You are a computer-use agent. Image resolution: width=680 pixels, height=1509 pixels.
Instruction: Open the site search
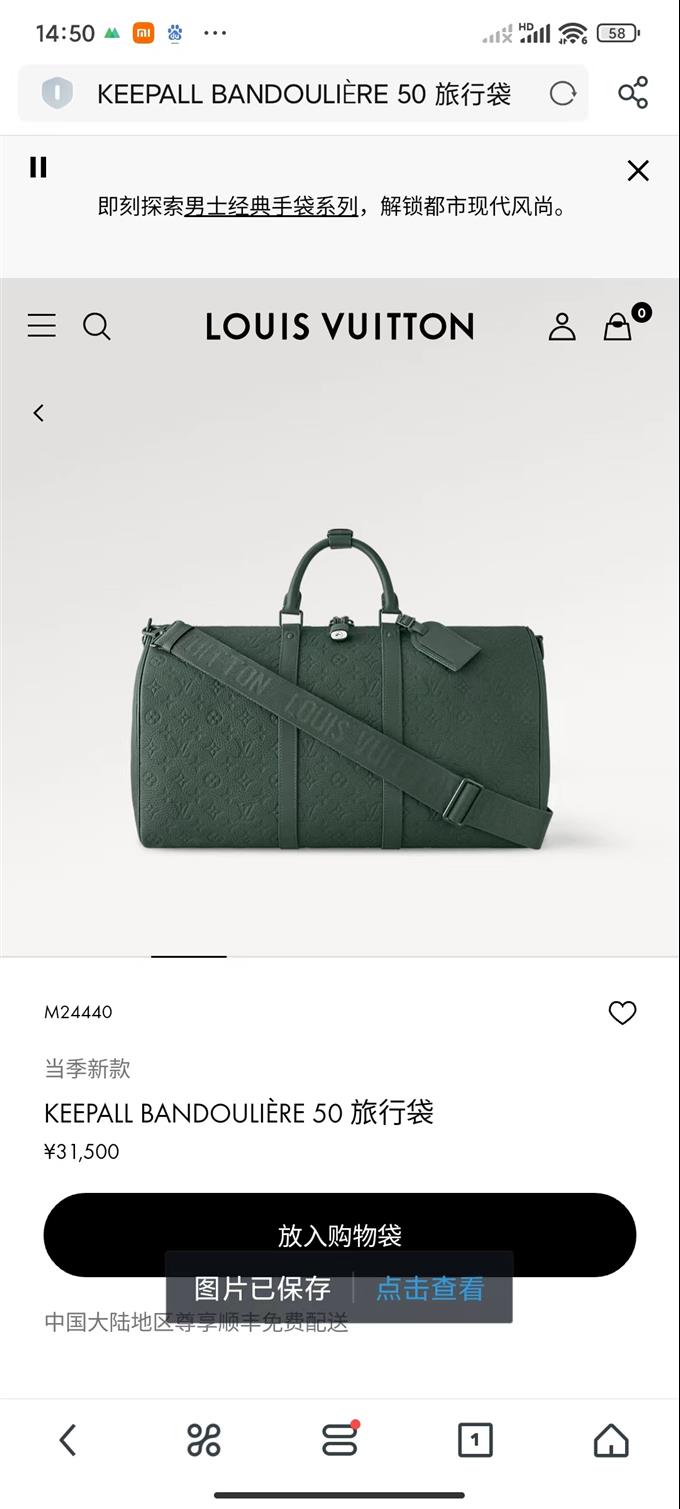pos(96,326)
